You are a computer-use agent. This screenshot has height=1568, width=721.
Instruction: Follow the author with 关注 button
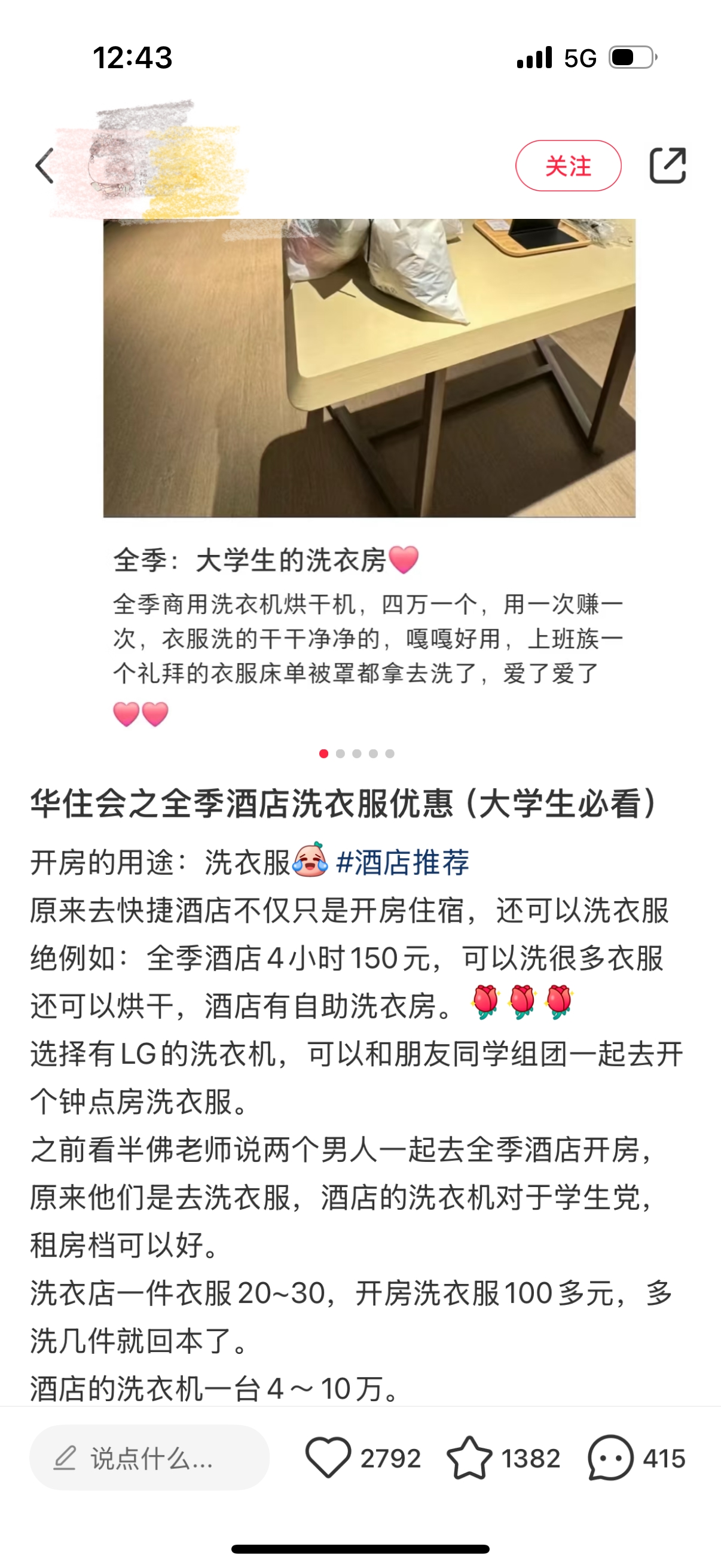[568, 166]
